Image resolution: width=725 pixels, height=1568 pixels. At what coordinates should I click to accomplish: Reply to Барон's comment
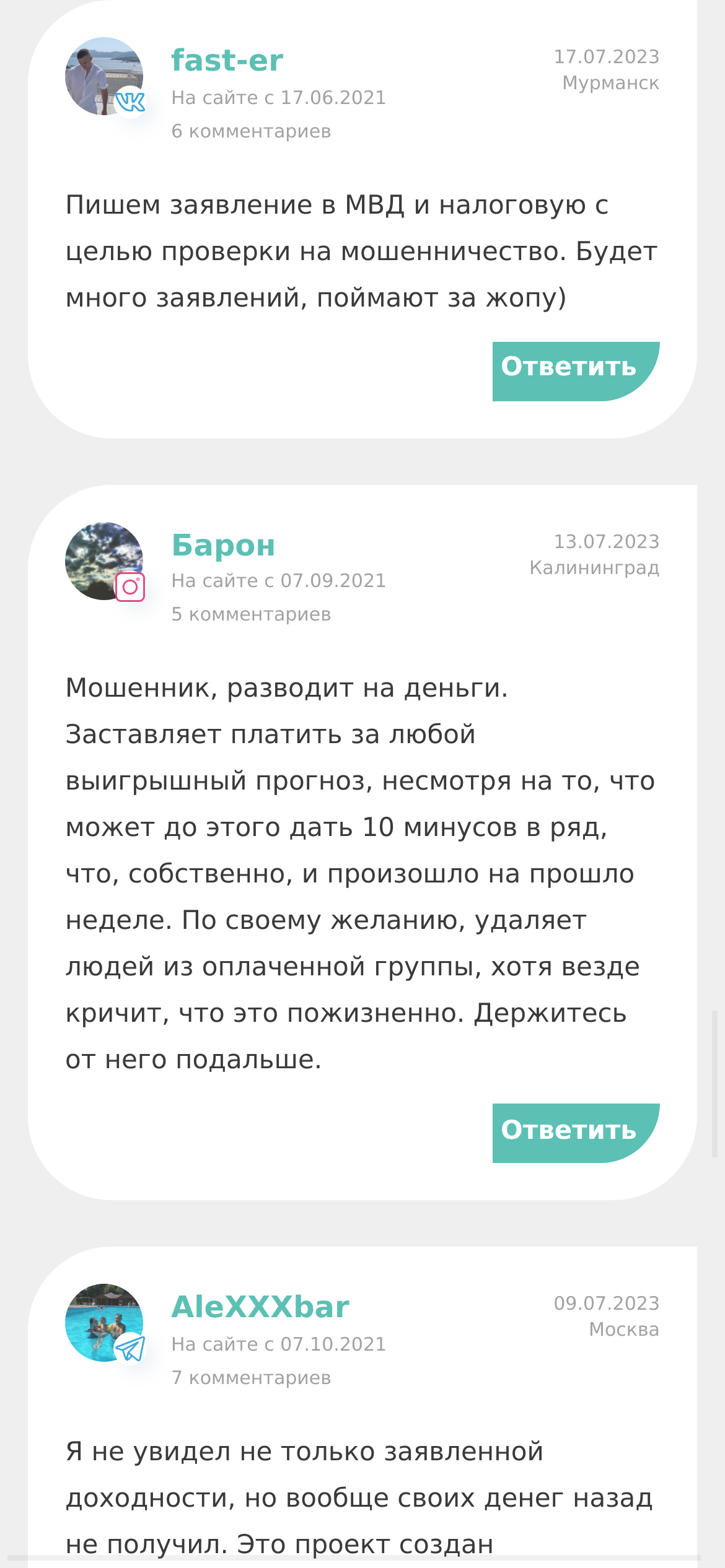pyautogui.click(x=576, y=1133)
